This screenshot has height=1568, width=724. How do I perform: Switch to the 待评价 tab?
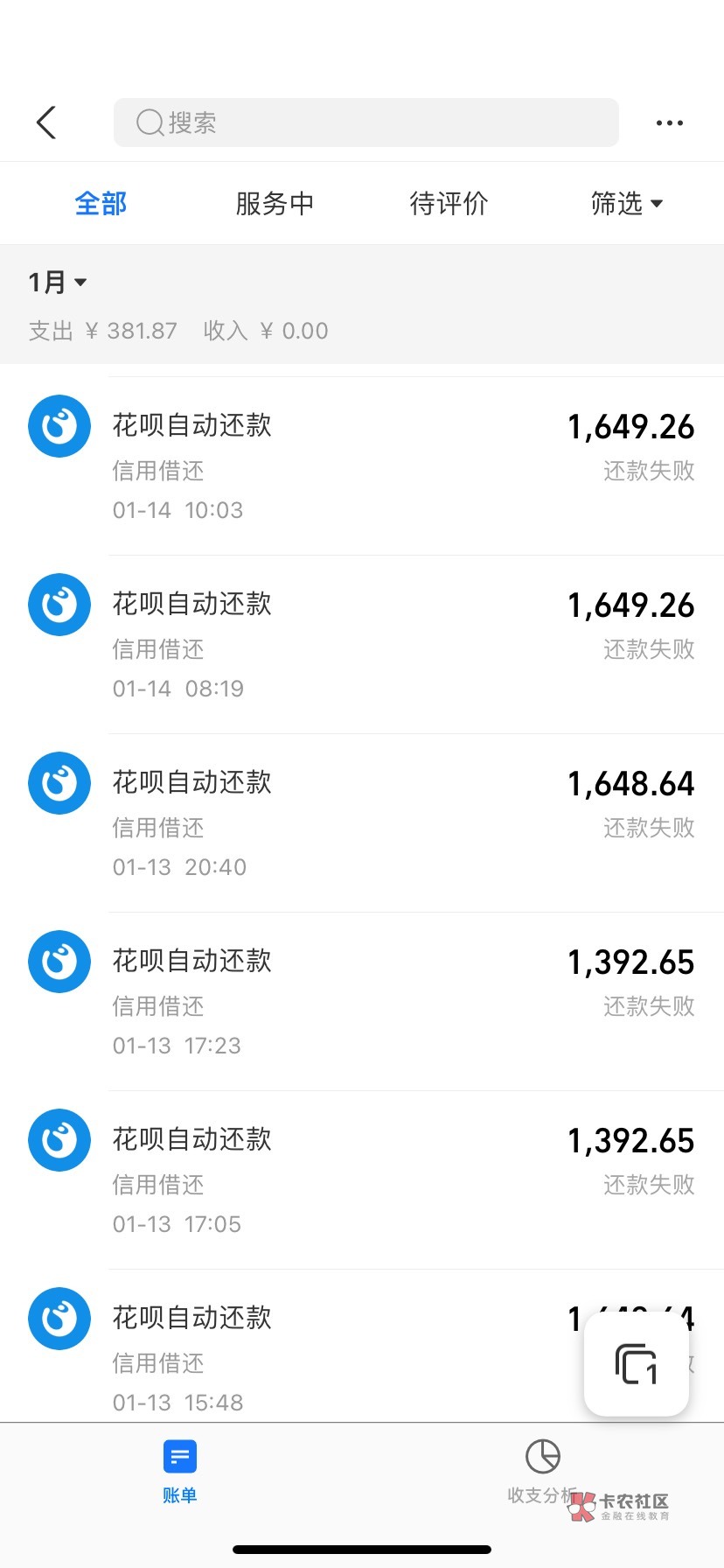(449, 203)
